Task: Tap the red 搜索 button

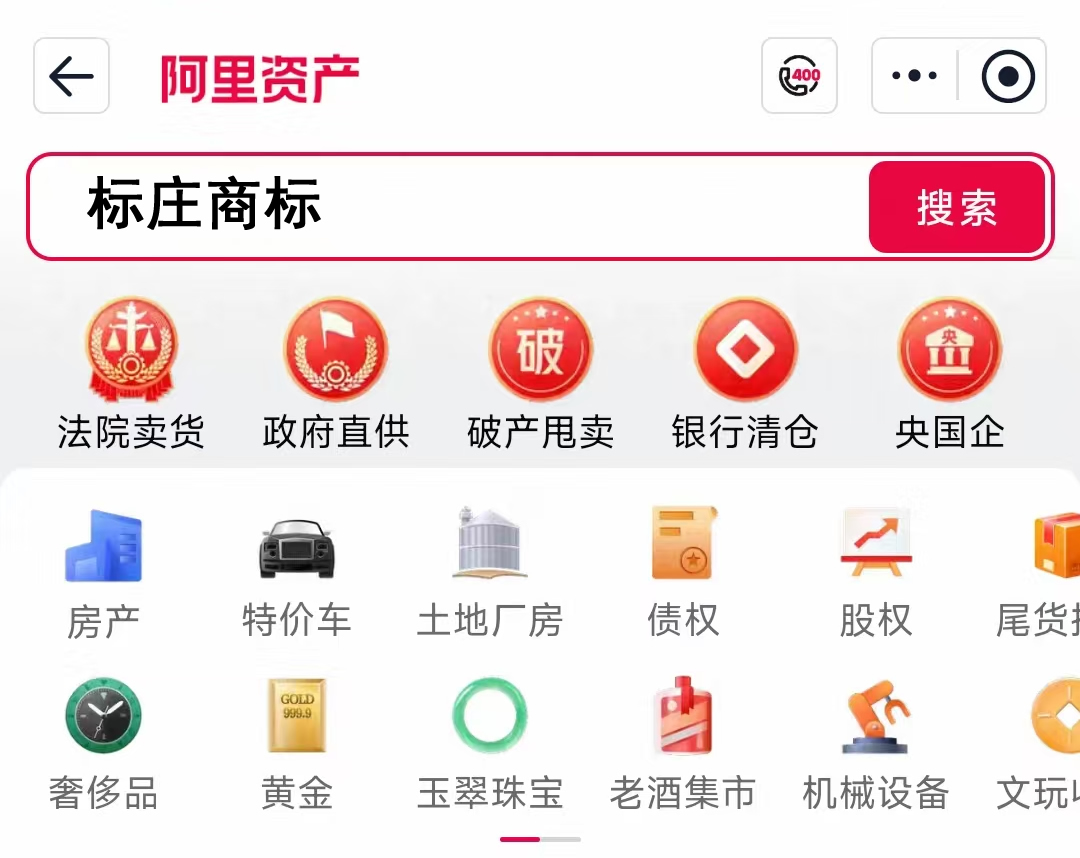Action: [957, 207]
